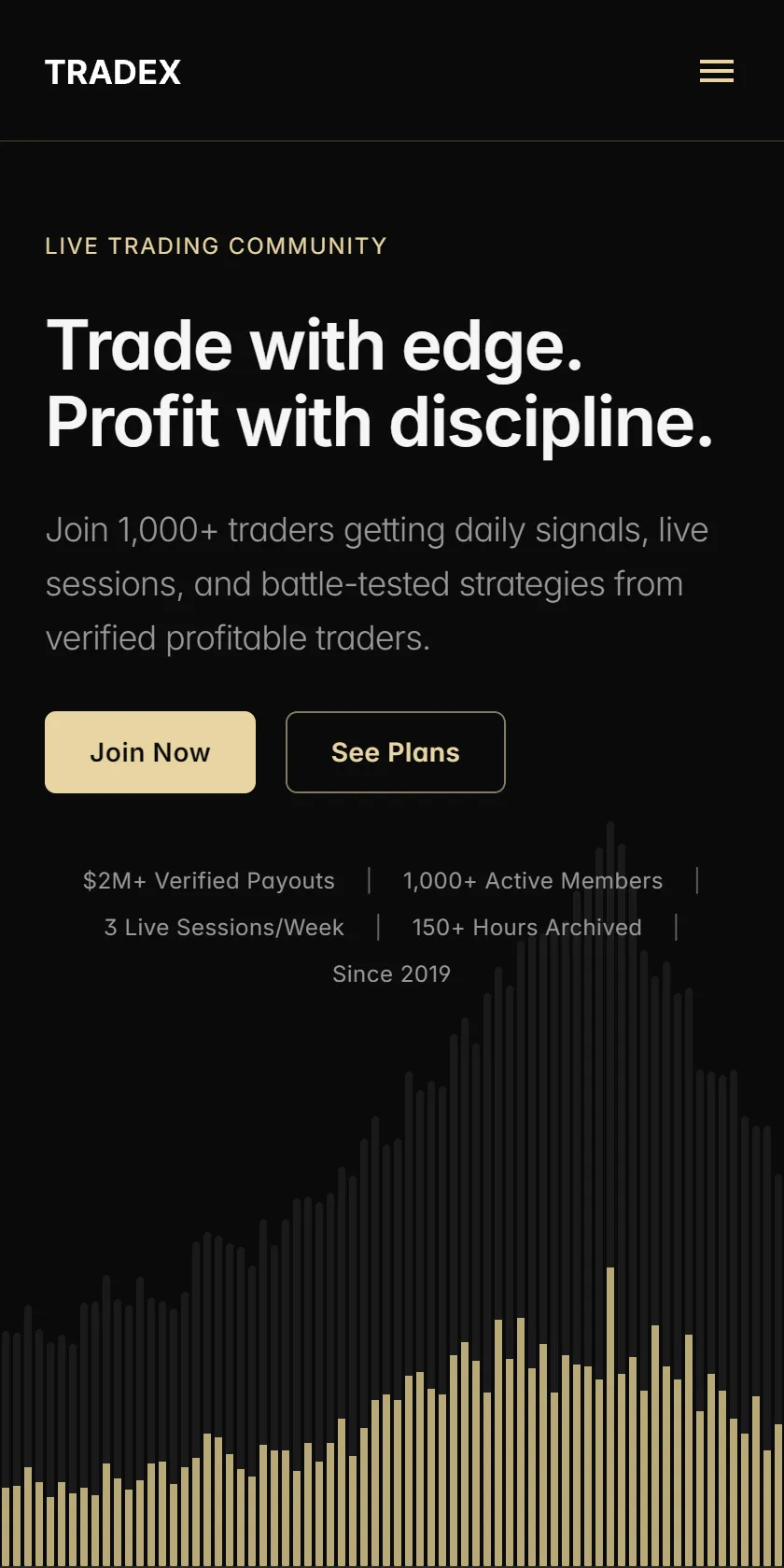Go to the TRADEX home page
Viewport: 784px width, 1568px height.
113,72
